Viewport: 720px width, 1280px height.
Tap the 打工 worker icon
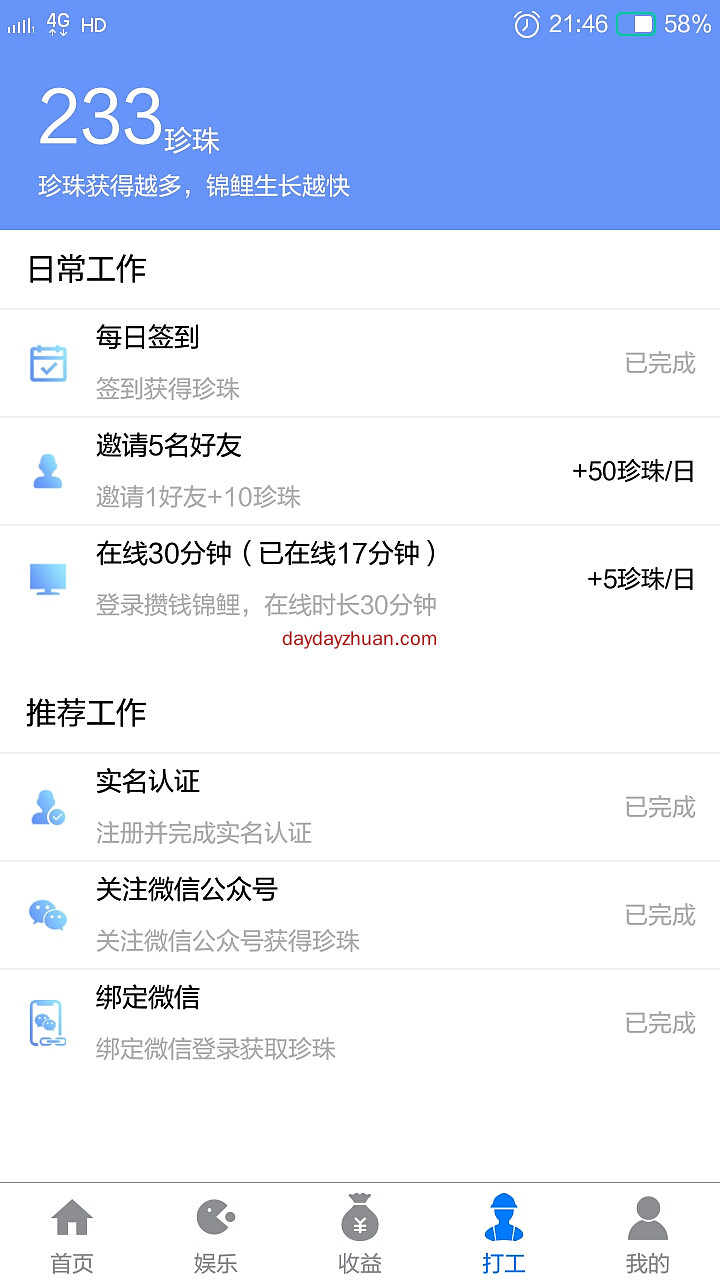click(504, 1218)
